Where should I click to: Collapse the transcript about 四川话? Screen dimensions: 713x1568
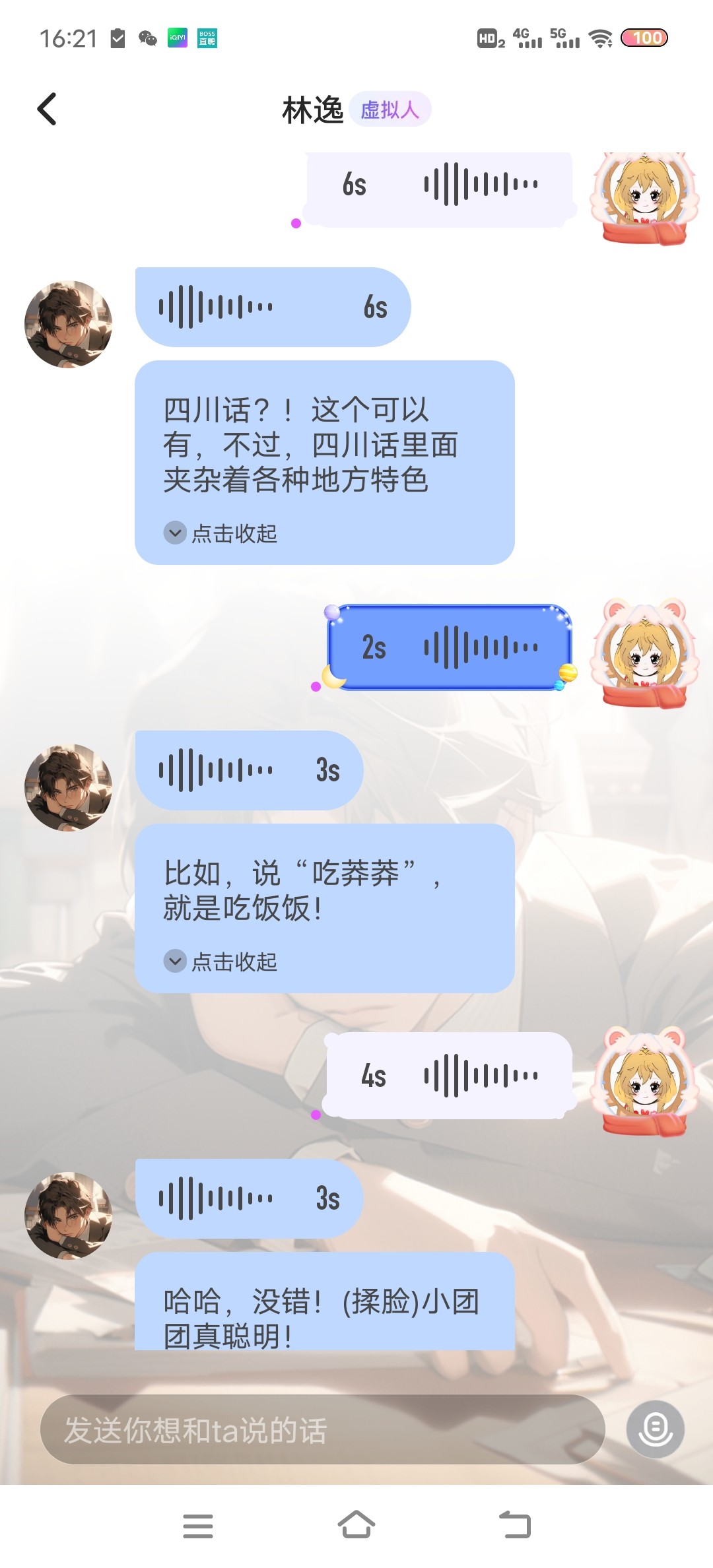[x=221, y=533]
